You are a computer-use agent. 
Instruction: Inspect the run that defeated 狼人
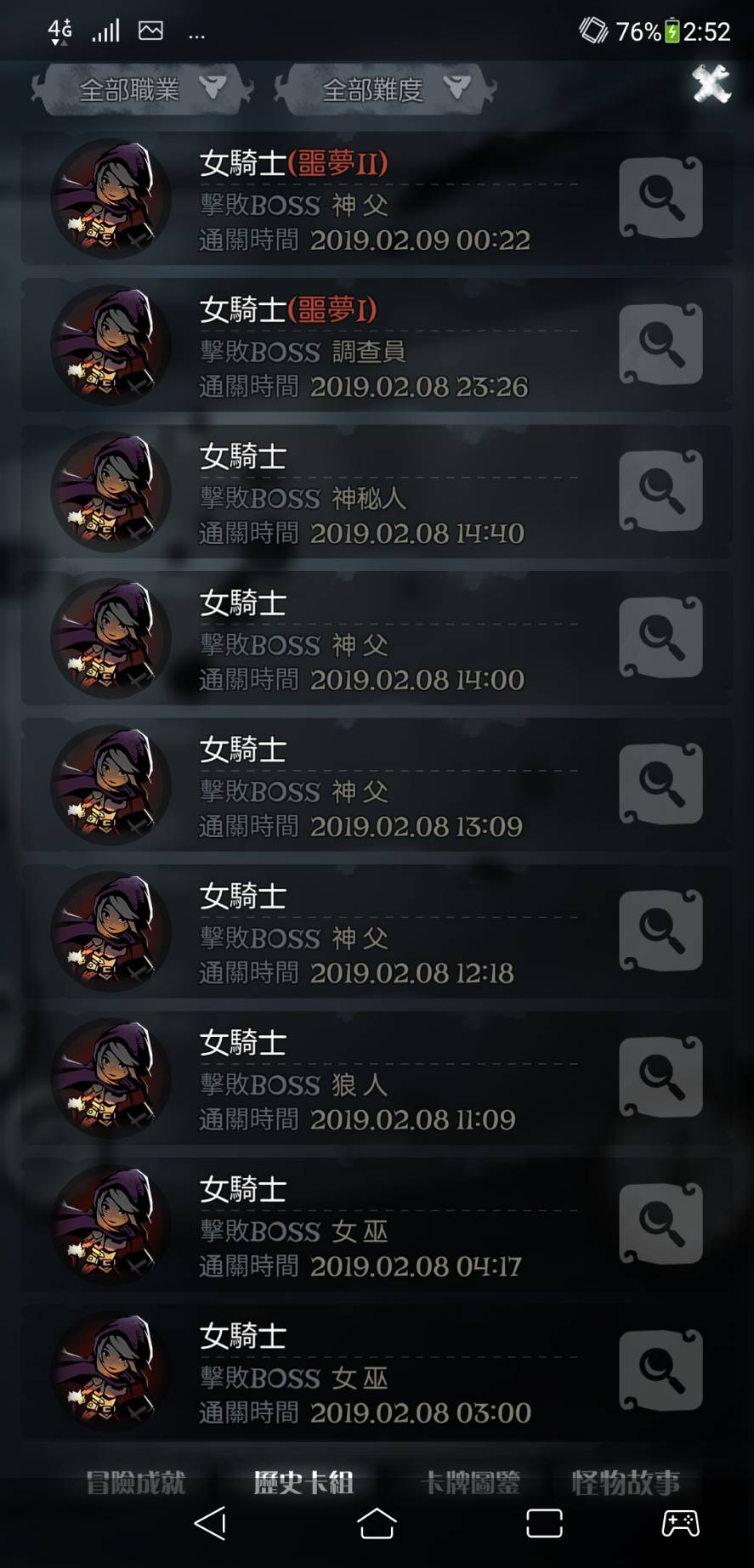[x=660, y=1077]
